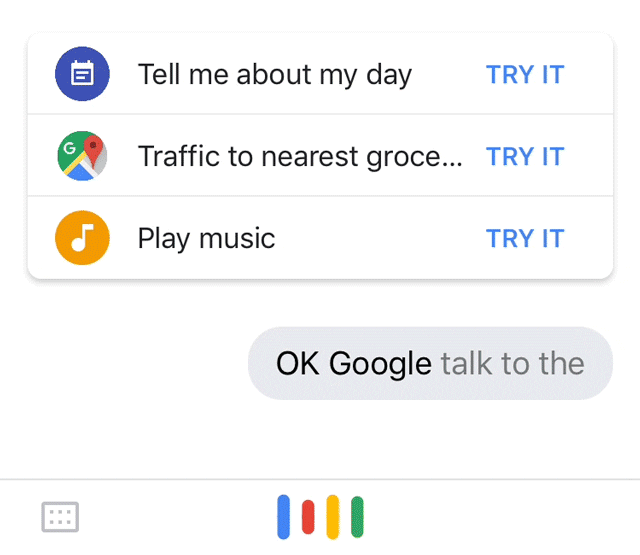
Task: Tap the colorful voice listening bars
Action: point(320,517)
